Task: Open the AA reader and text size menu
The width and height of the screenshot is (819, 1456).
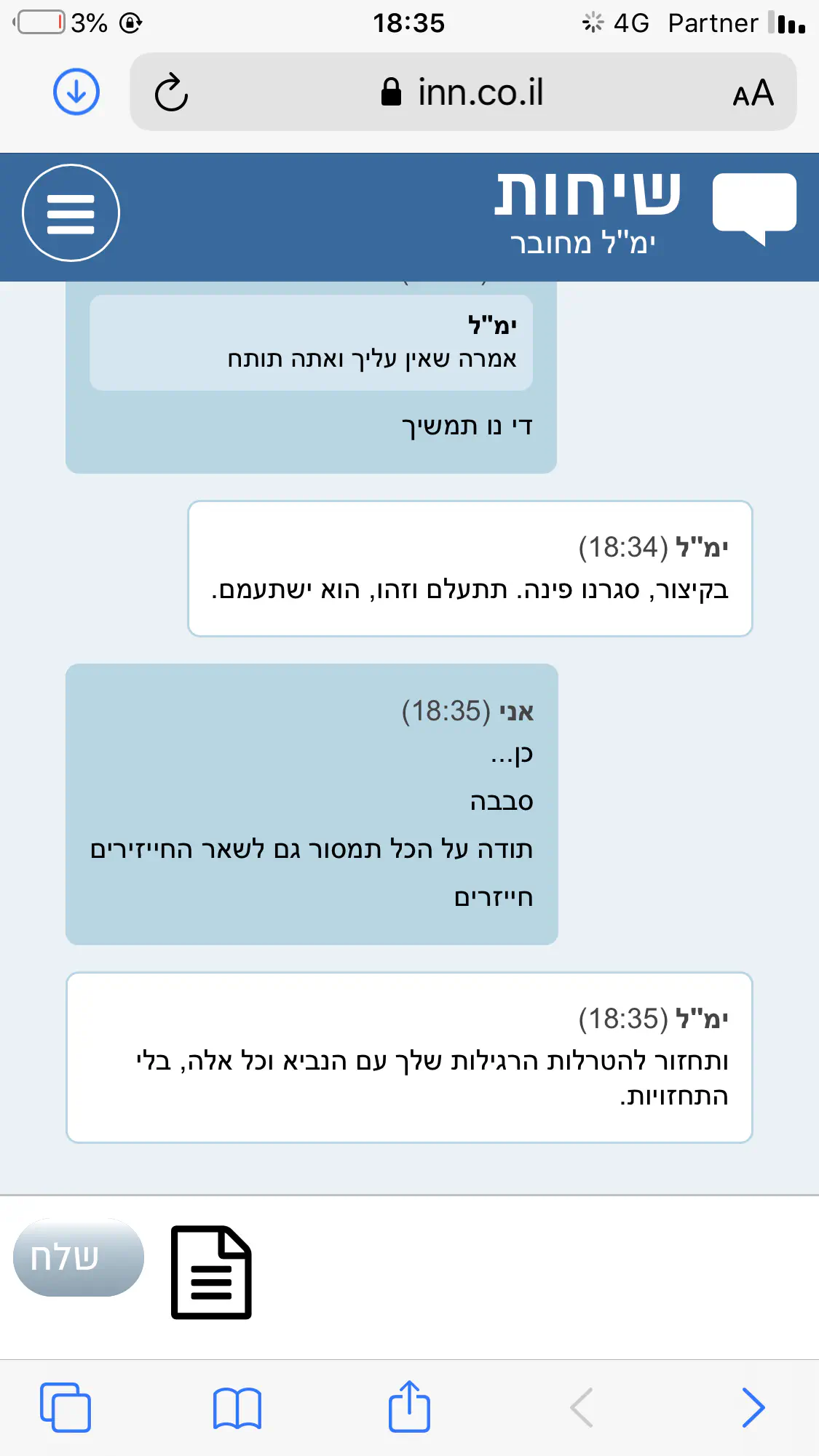Action: click(753, 93)
